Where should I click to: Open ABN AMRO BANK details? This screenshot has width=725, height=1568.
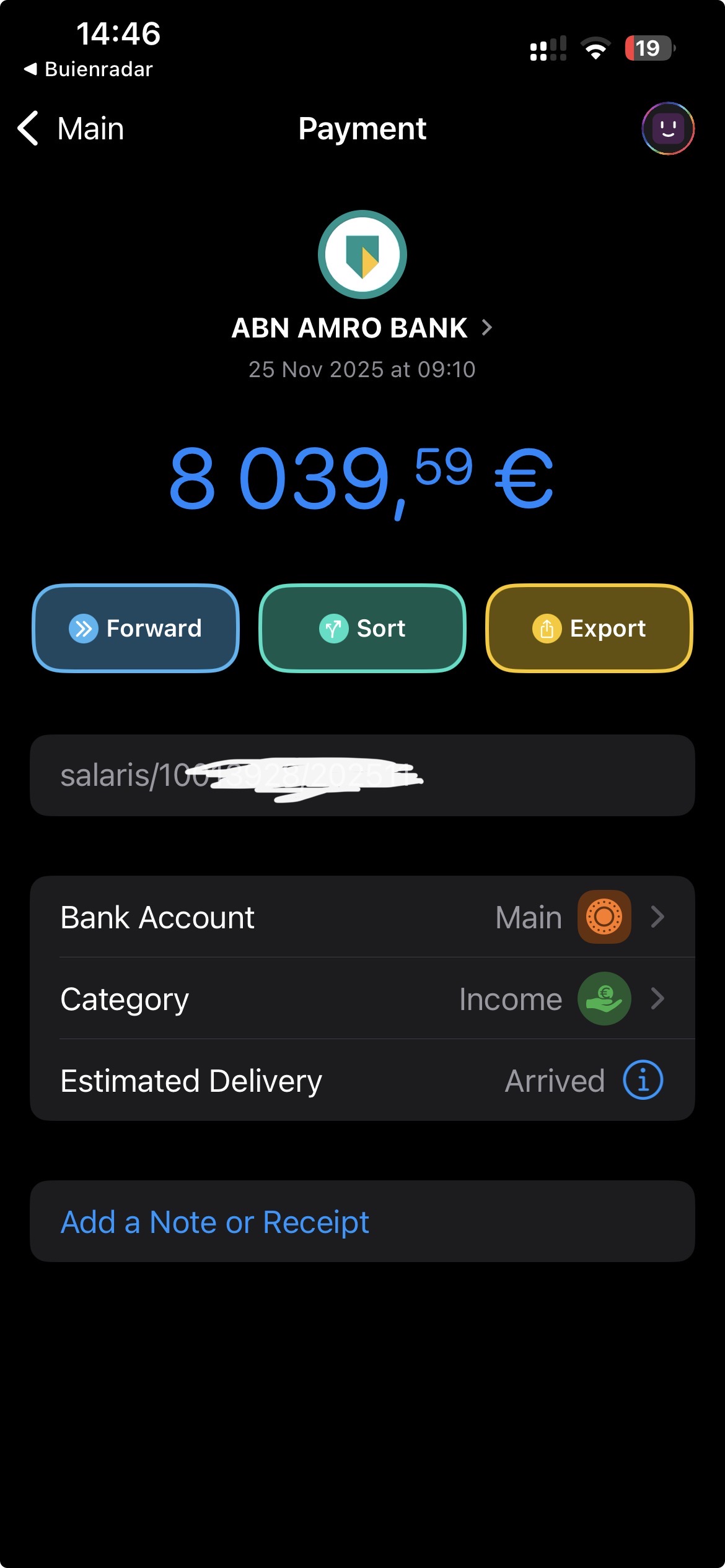[362, 328]
